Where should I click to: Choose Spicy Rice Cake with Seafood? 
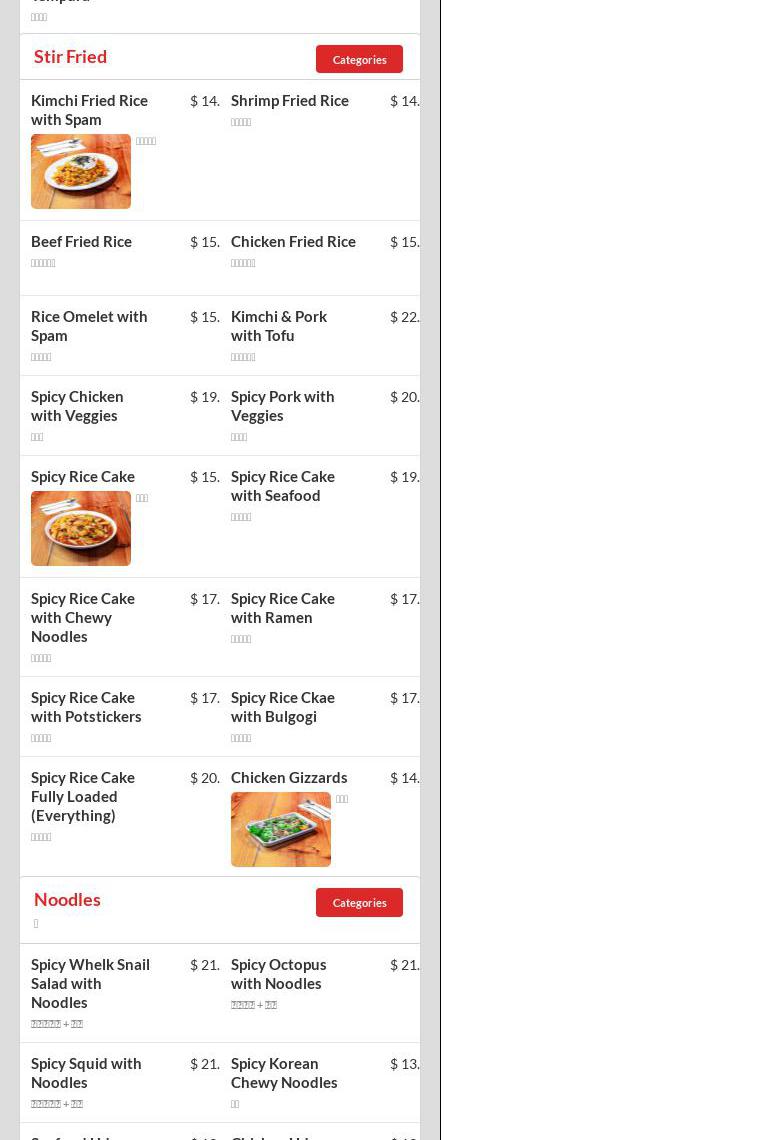tap(283, 486)
